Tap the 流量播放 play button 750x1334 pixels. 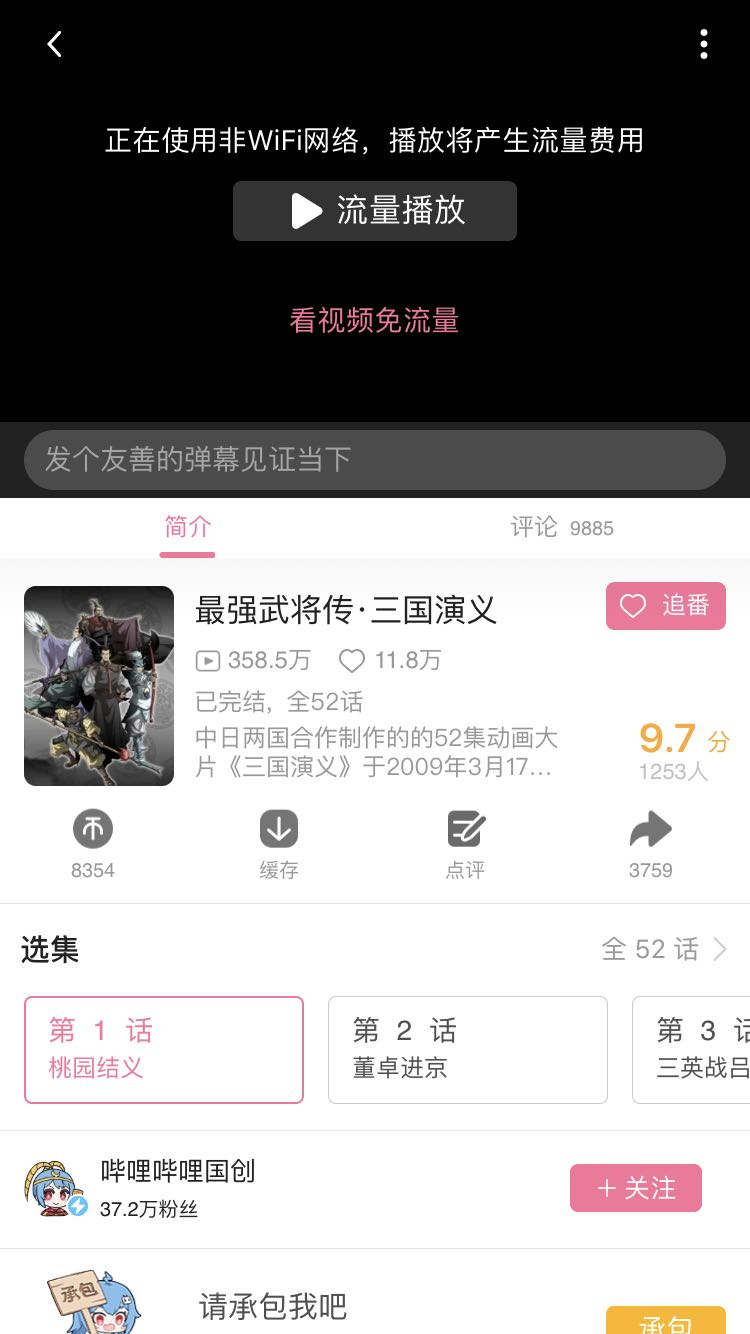(x=375, y=211)
